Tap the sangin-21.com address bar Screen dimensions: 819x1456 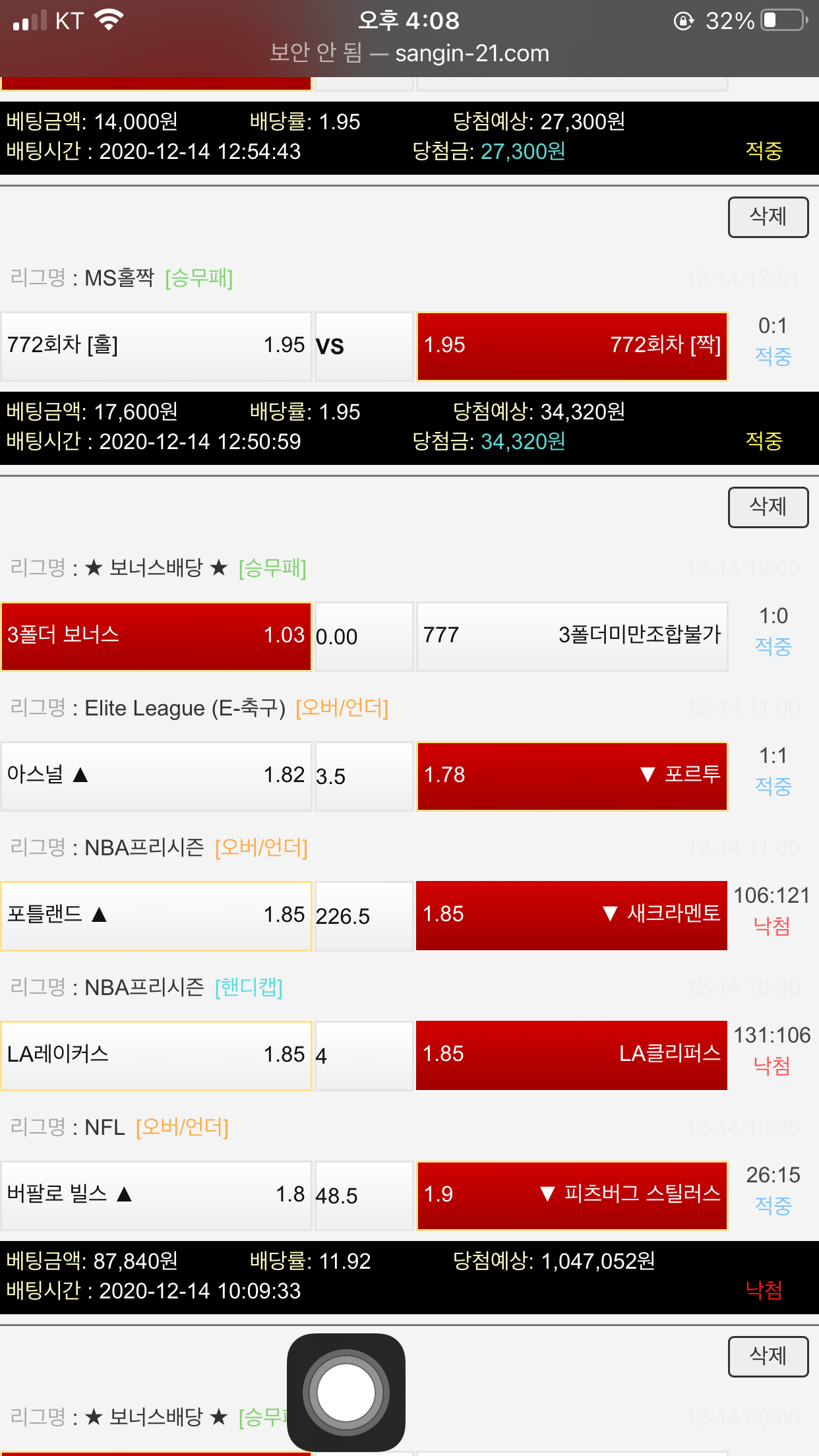pos(409,53)
